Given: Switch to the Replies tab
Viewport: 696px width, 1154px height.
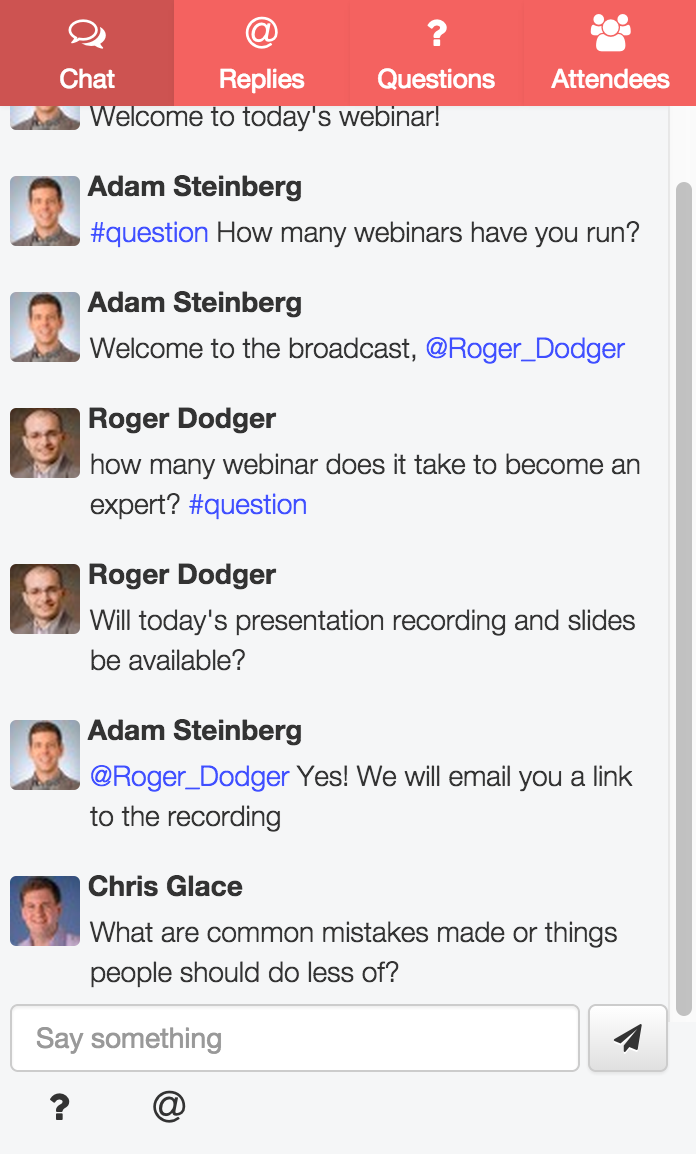Looking at the screenshot, I should click(261, 53).
